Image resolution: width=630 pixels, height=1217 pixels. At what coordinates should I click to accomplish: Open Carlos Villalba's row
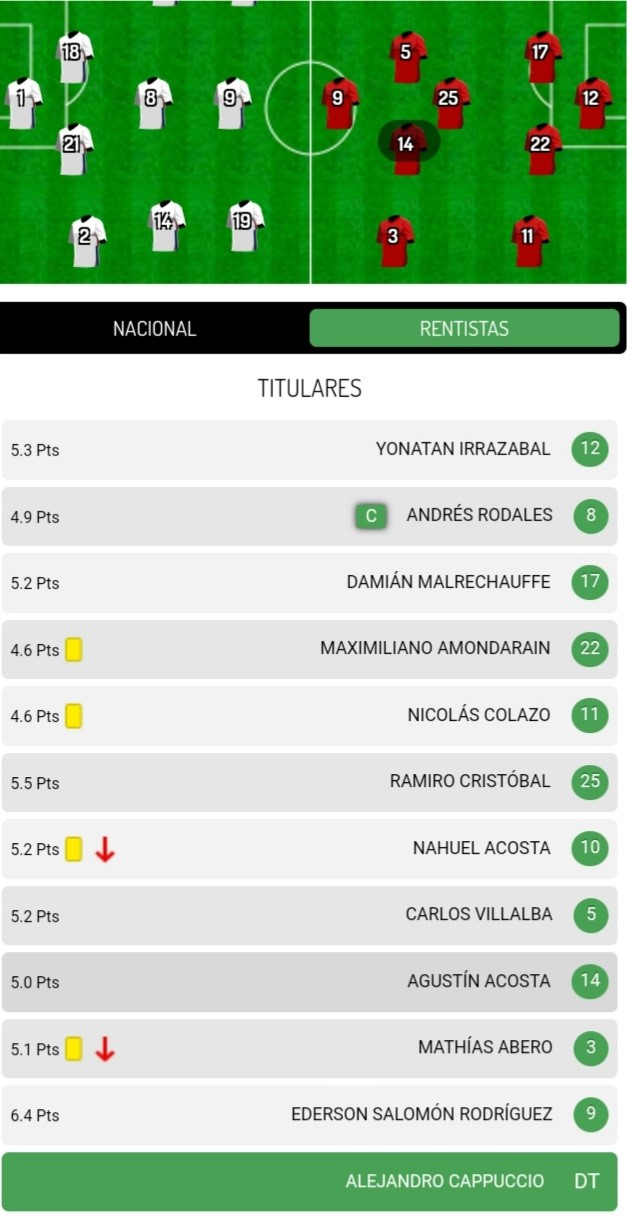[x=310, y=915]
